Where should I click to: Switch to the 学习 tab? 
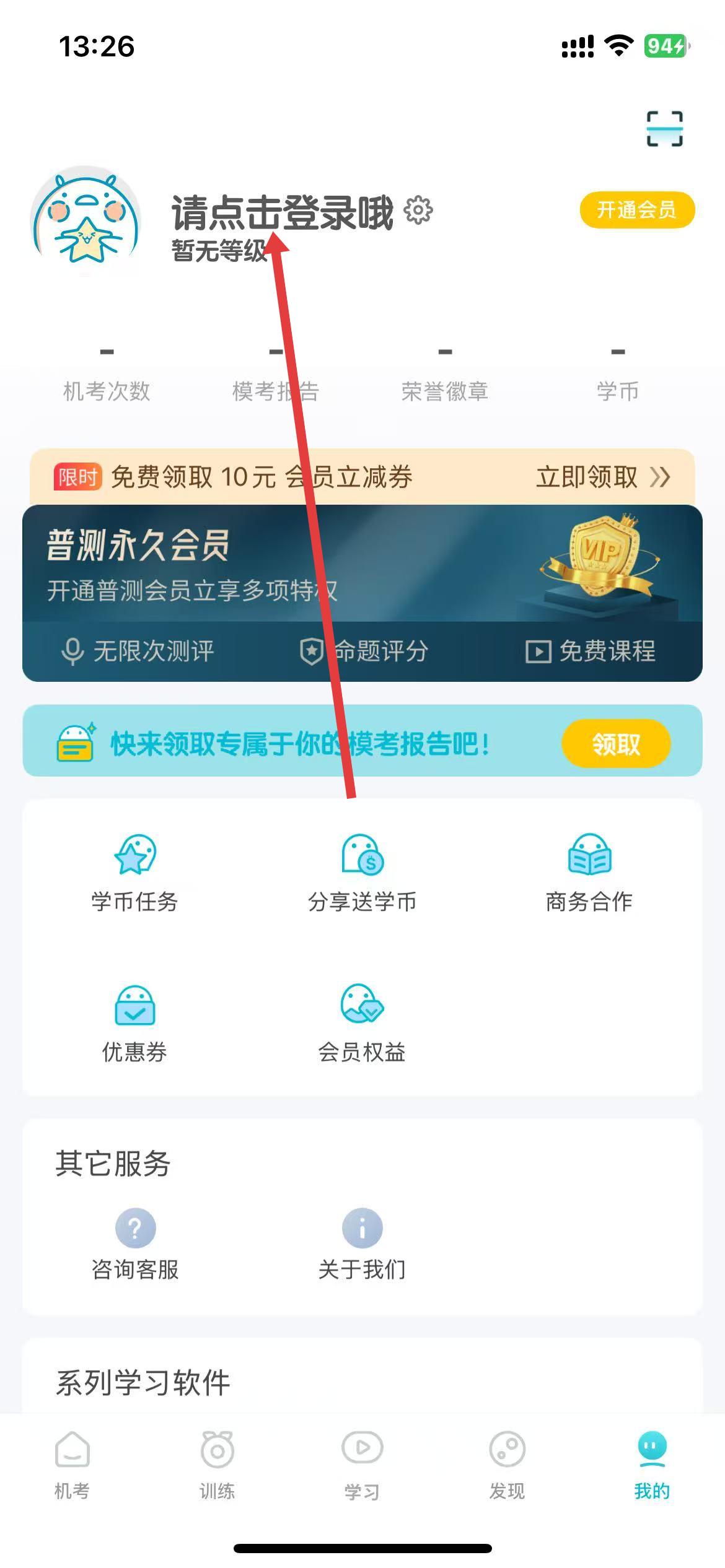point(362,1465)
